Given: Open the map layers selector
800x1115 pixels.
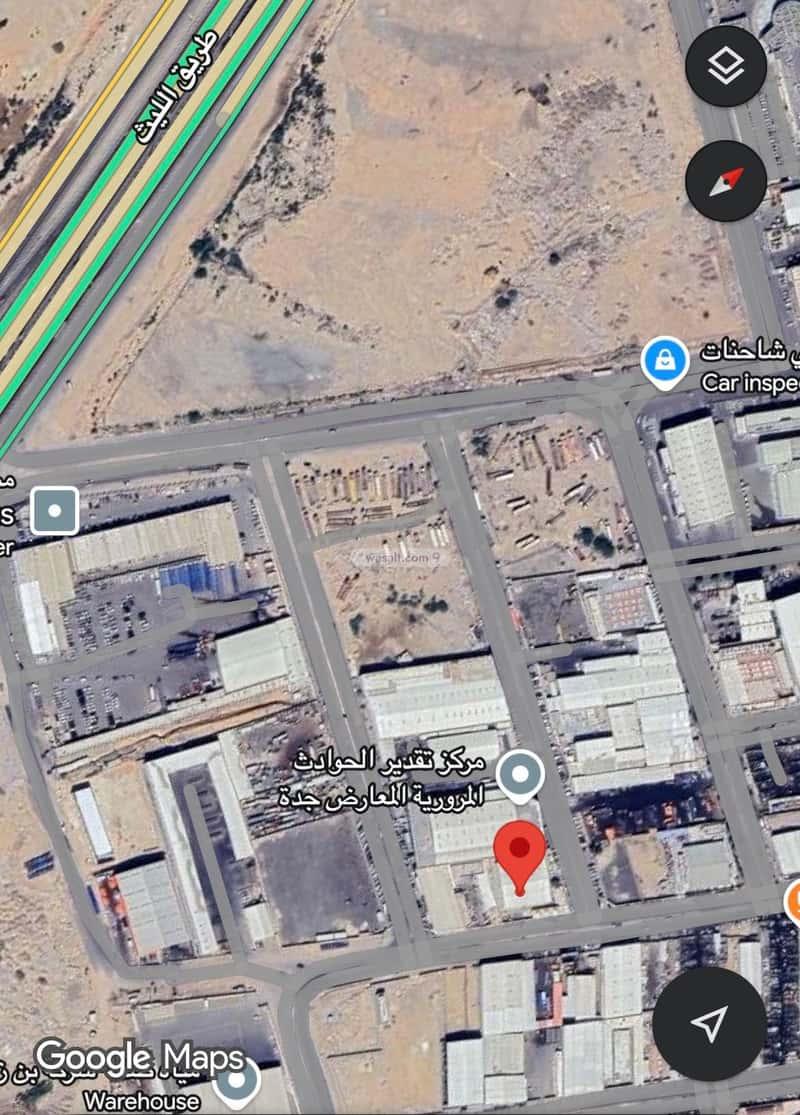Looking at the screenshot, I should pos(726,66).
